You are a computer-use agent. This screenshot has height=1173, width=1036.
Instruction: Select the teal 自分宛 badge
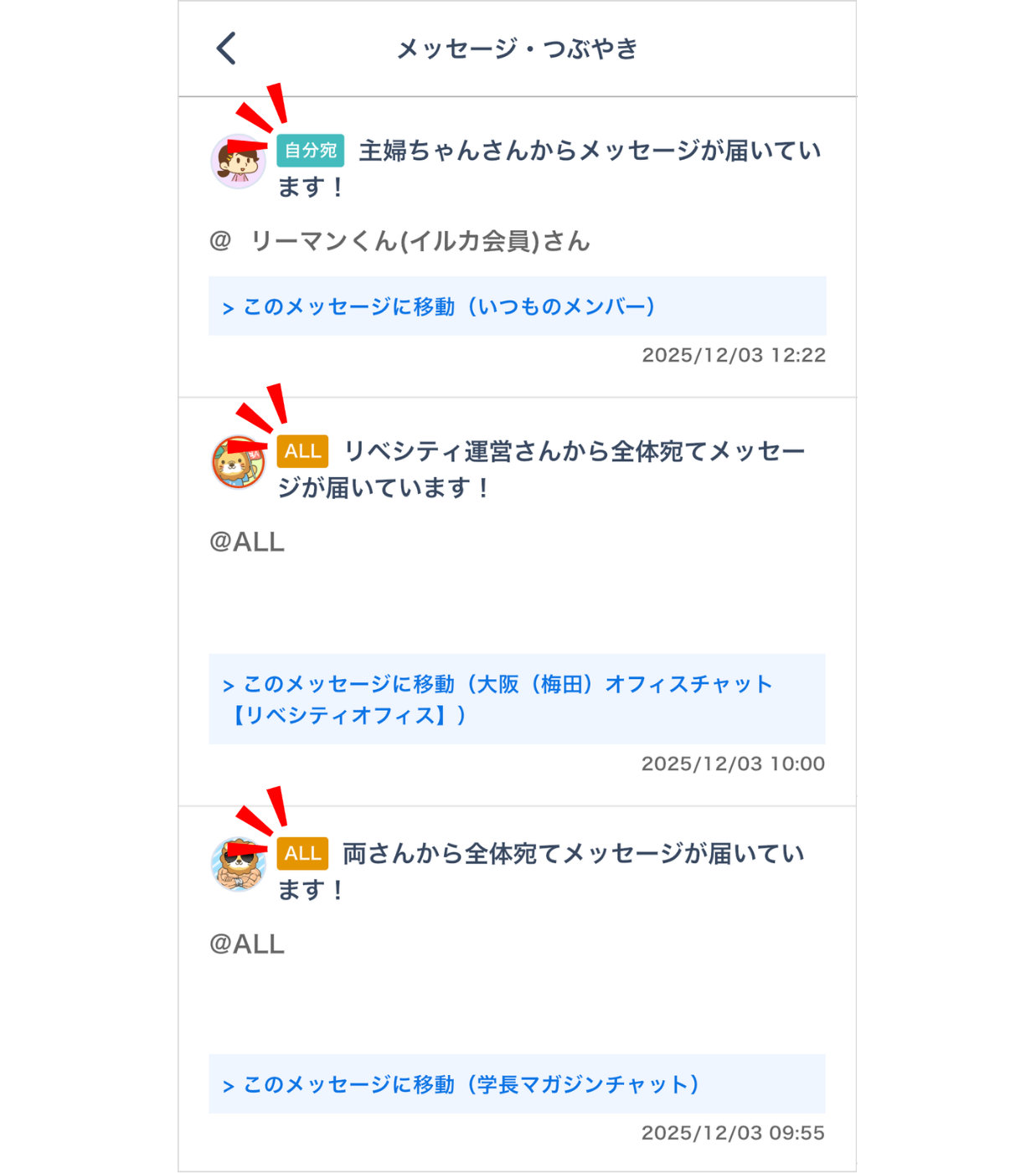point(310,149)
